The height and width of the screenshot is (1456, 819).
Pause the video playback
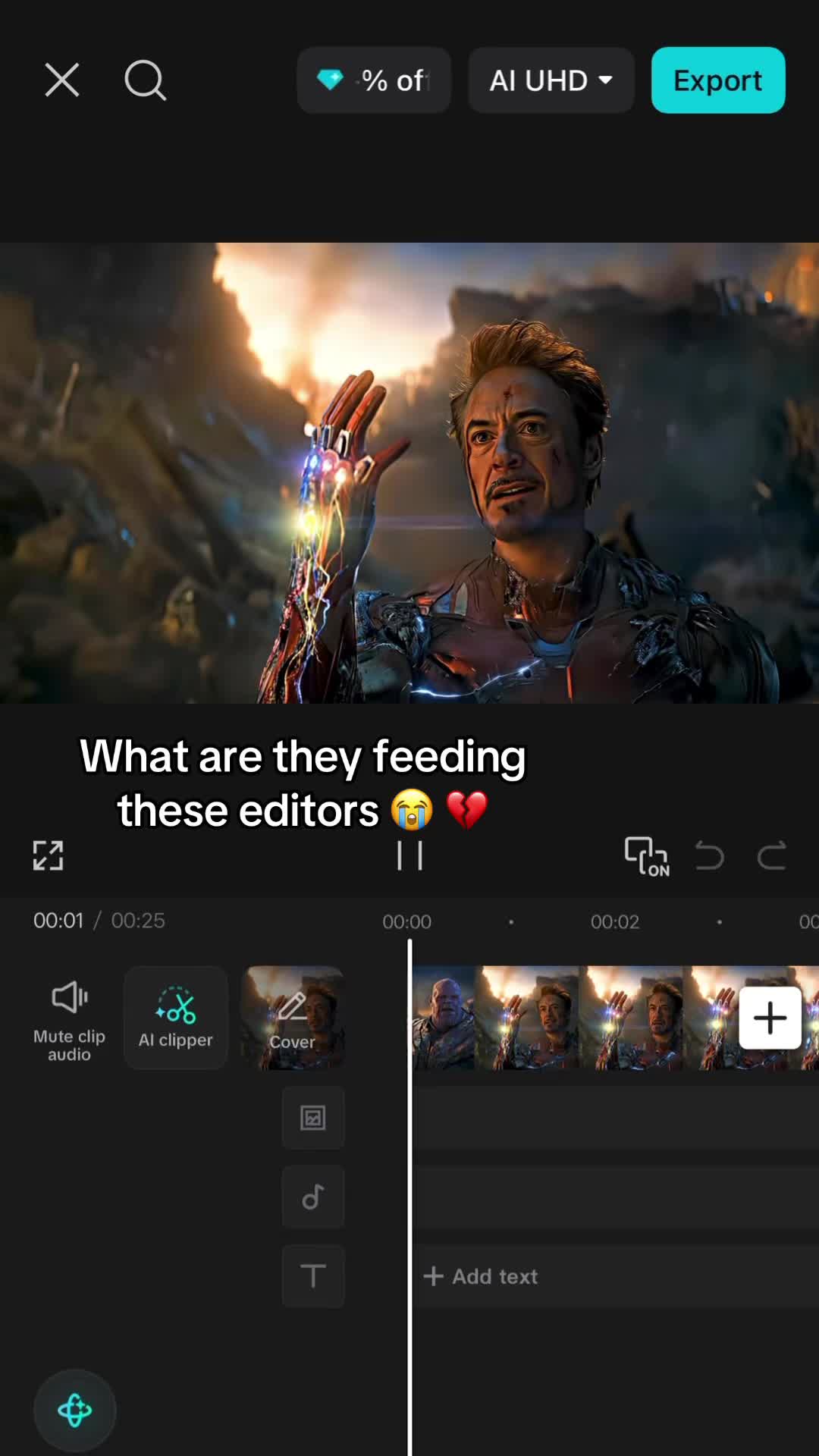pos(409,855)
